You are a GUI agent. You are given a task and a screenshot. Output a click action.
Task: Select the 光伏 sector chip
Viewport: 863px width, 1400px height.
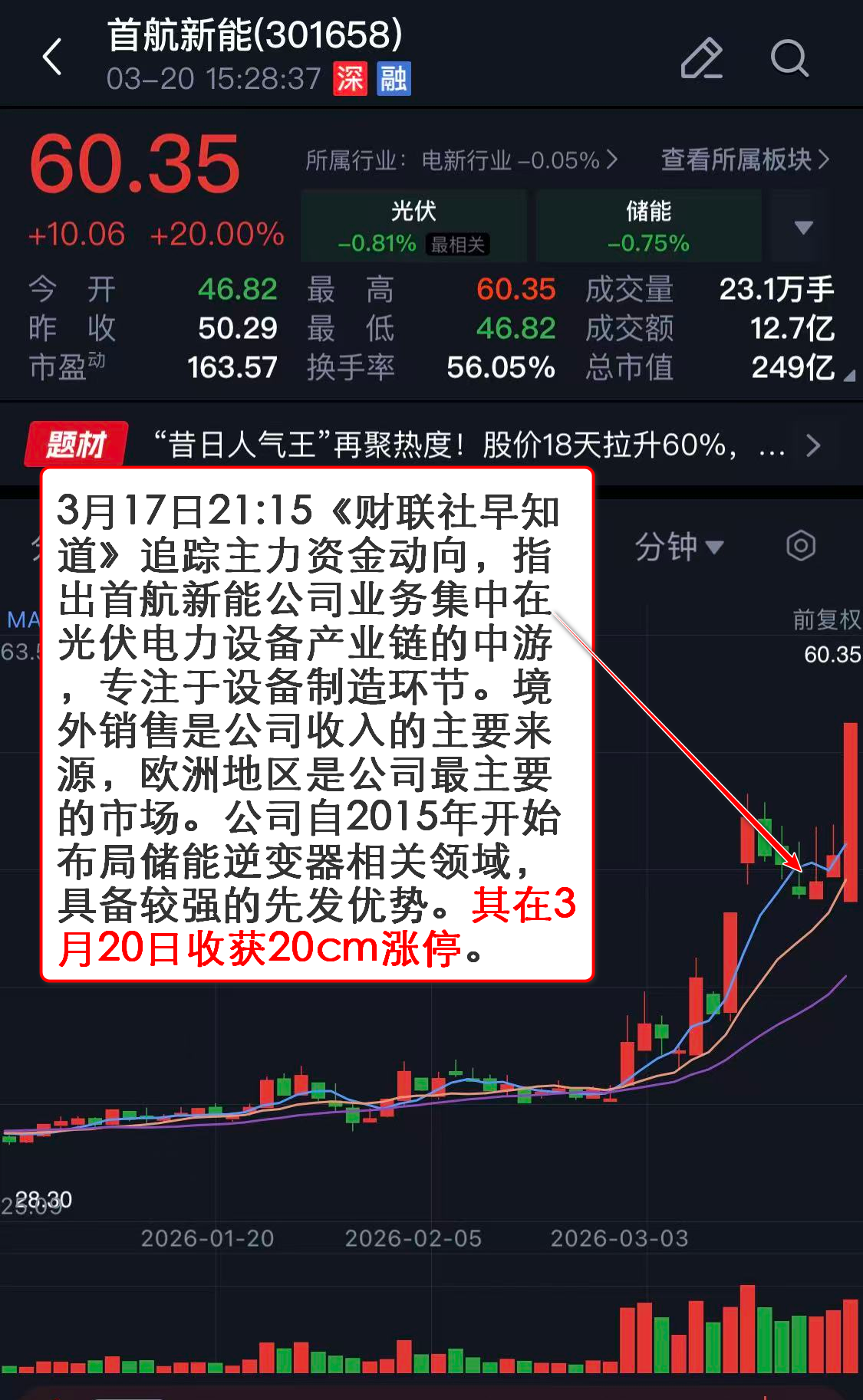tap(413, 226)
